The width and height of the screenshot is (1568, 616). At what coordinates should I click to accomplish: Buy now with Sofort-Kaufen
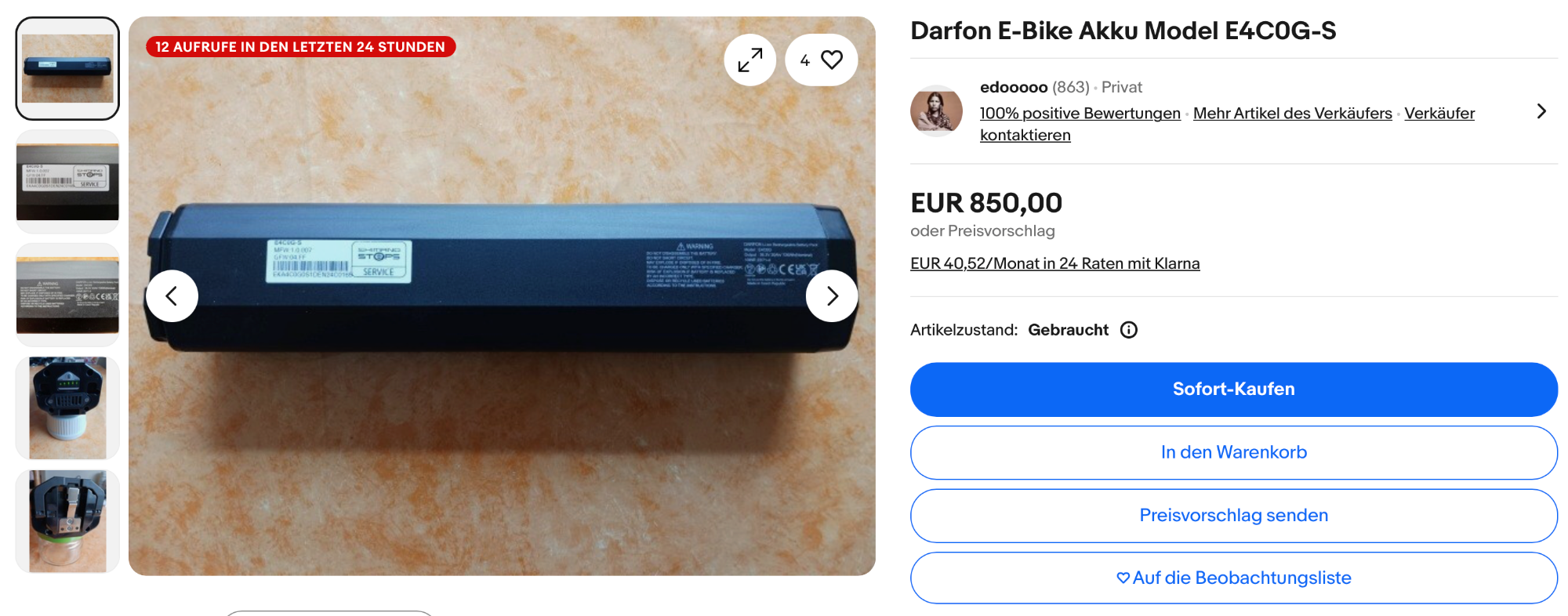pyautogui.click(x=1233, y=390)
